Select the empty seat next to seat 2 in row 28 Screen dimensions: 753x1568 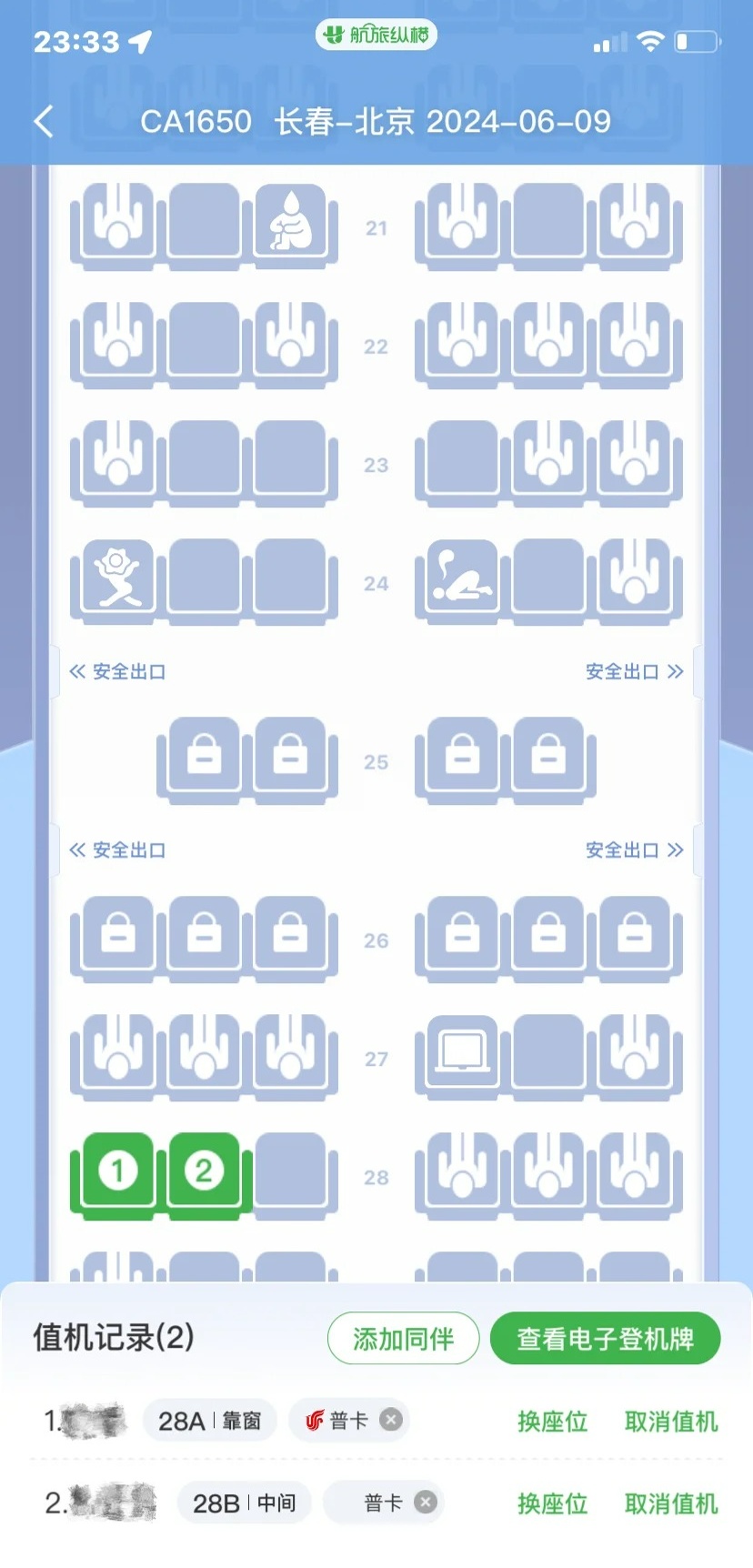290,1174
